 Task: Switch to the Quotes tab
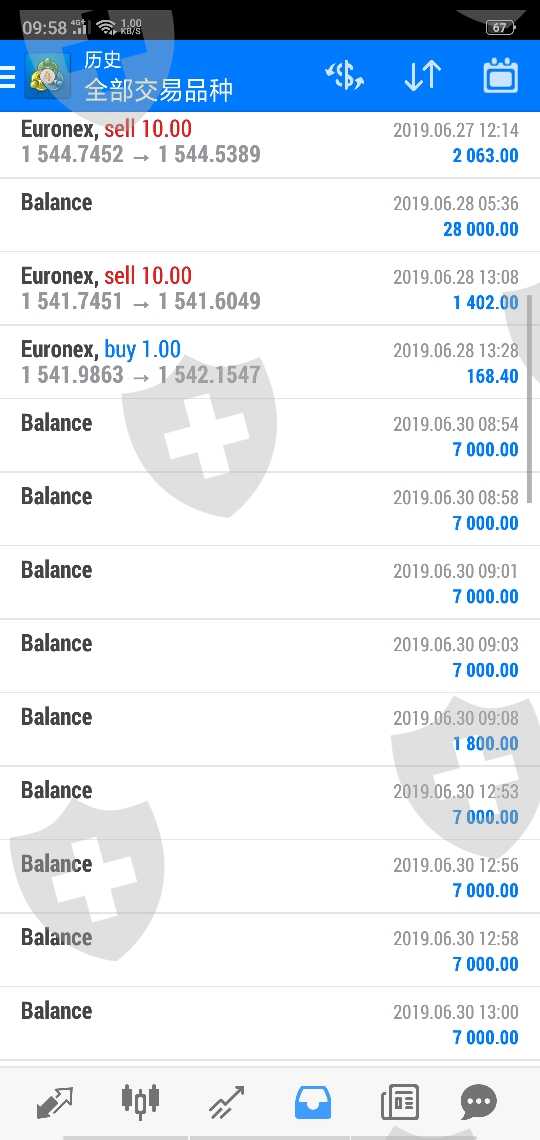pyautogui.click(x=55, y=1101)
